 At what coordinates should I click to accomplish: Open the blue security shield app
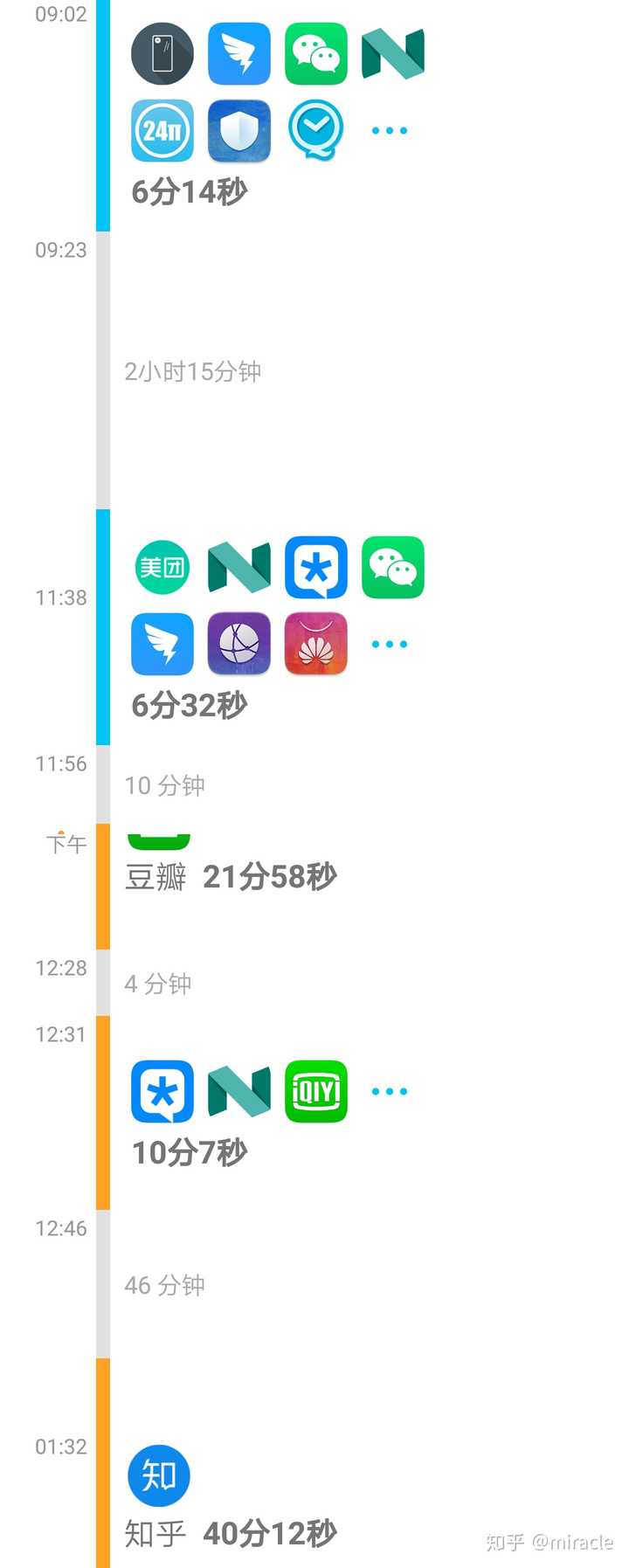click(x=238, y=129)
